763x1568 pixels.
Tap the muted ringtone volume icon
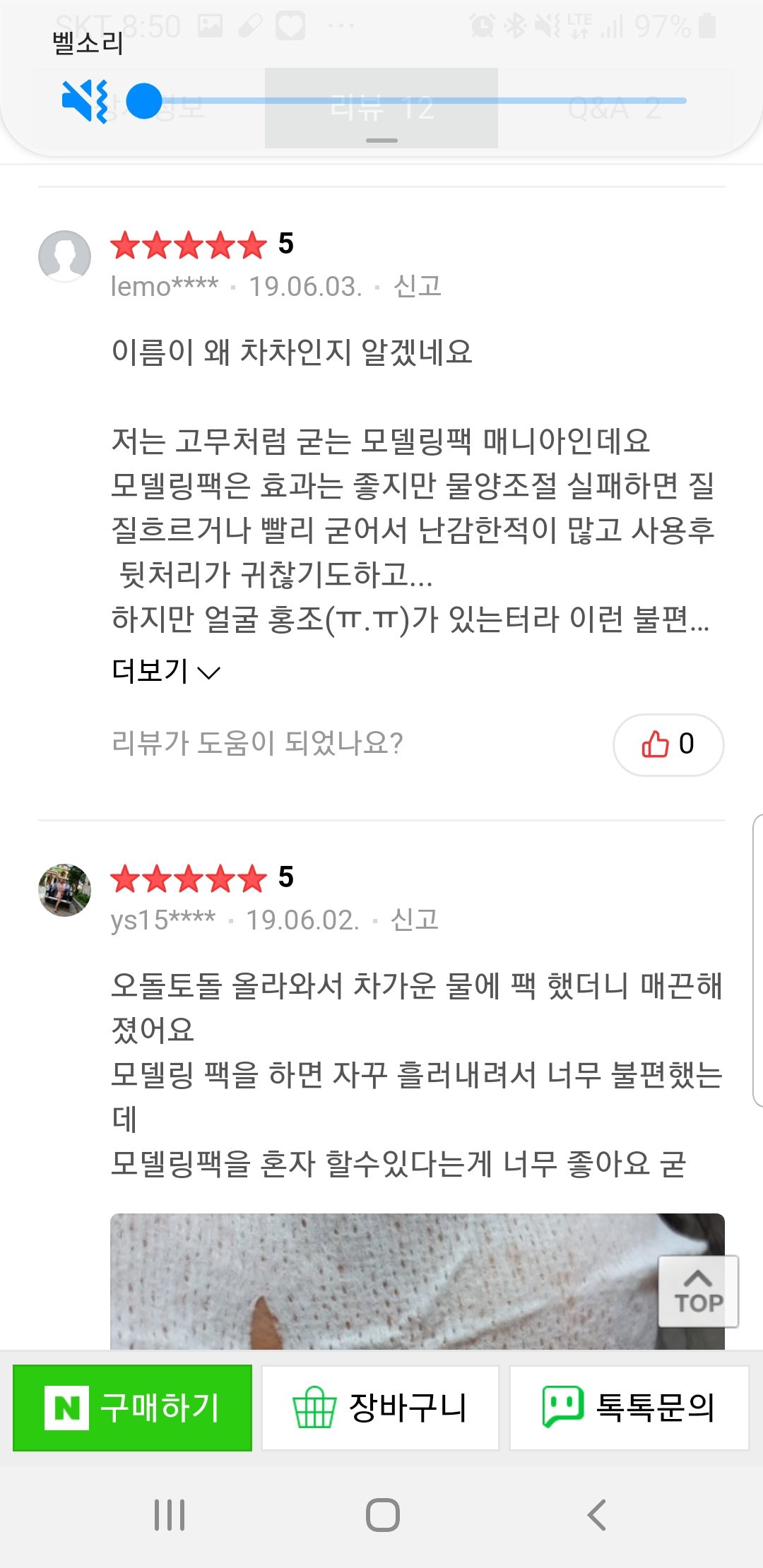click(84, 101)
